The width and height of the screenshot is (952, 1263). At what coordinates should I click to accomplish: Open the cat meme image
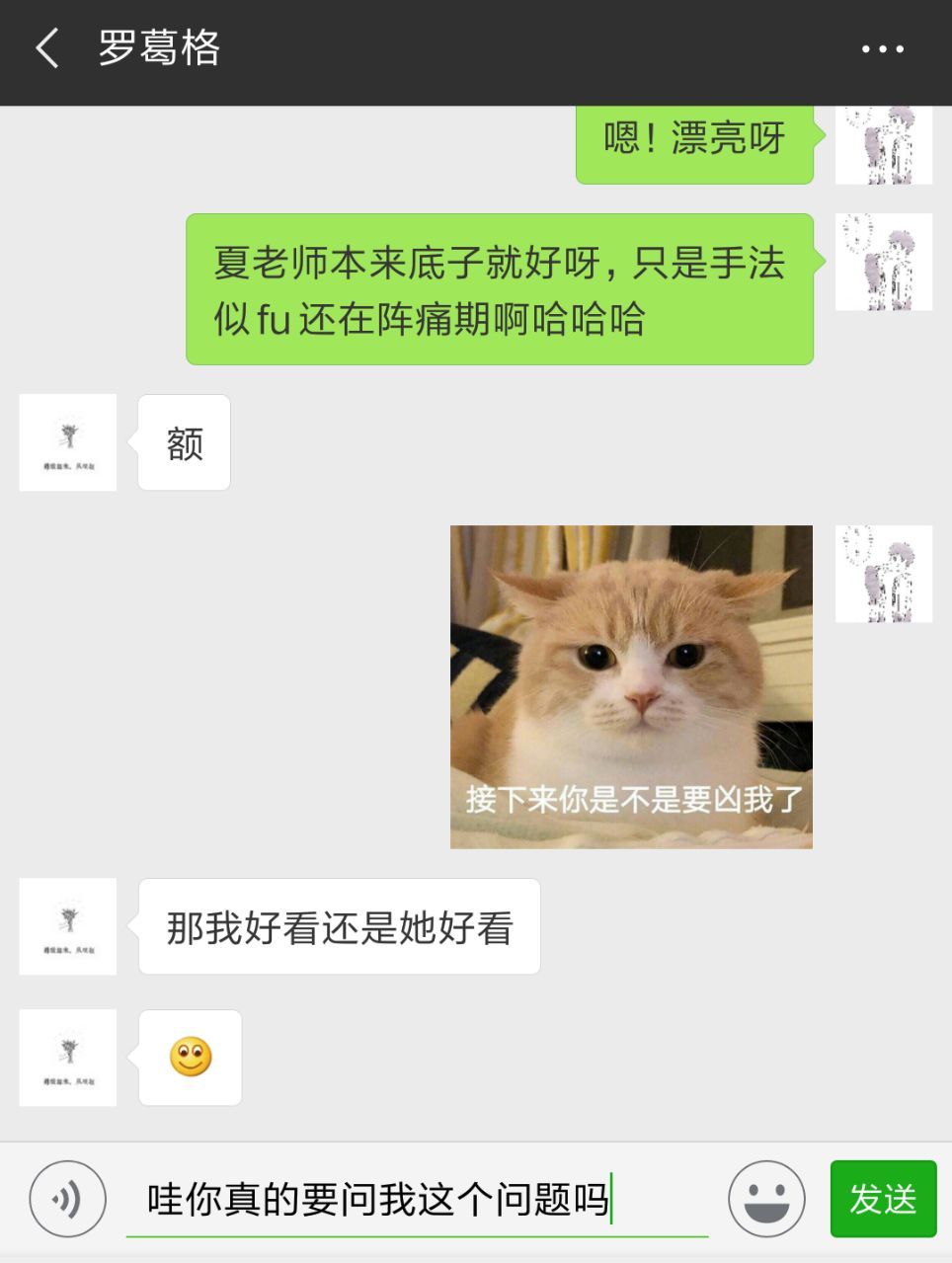pyautogui.click(x=631, y=686)
